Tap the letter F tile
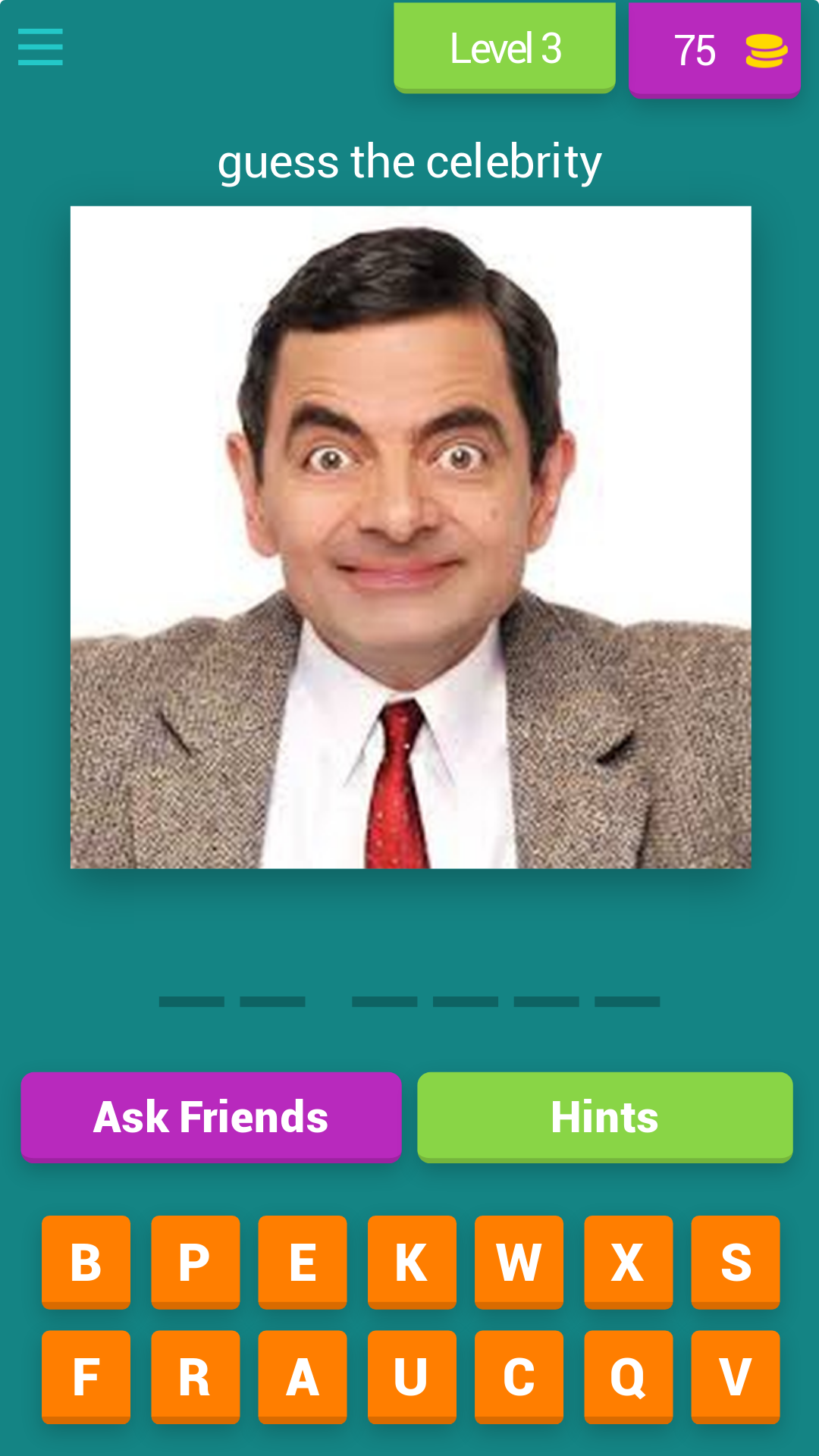The width and height of the screenshot is (819, 1456). pos(86,1376)
